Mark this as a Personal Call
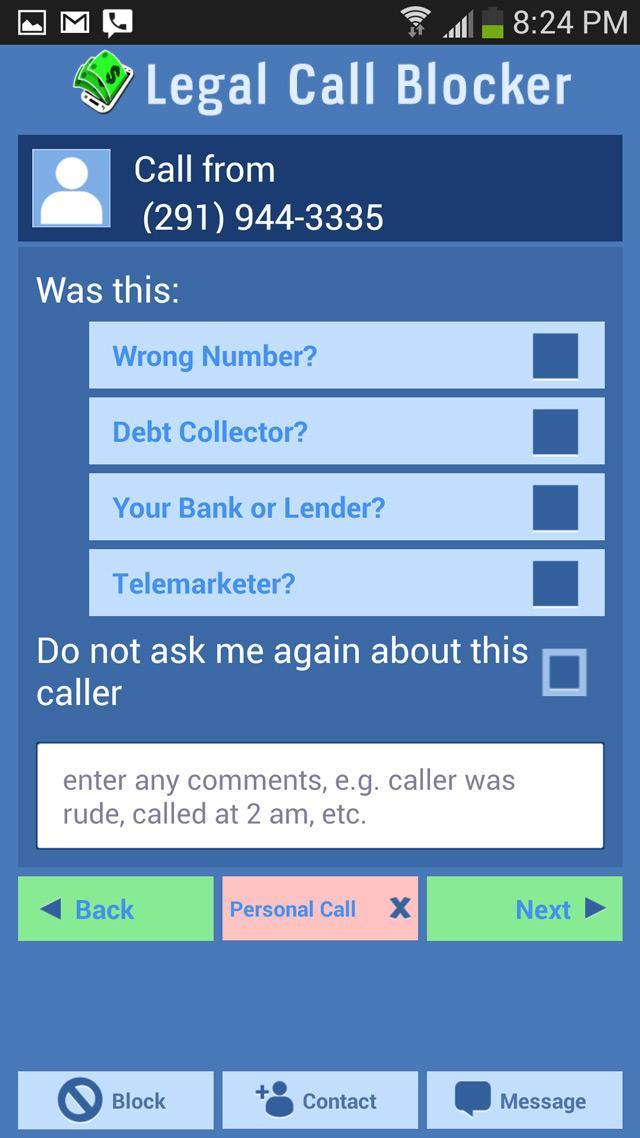The width and height of the screenshot is (640, 1138). tap(320, 909)
